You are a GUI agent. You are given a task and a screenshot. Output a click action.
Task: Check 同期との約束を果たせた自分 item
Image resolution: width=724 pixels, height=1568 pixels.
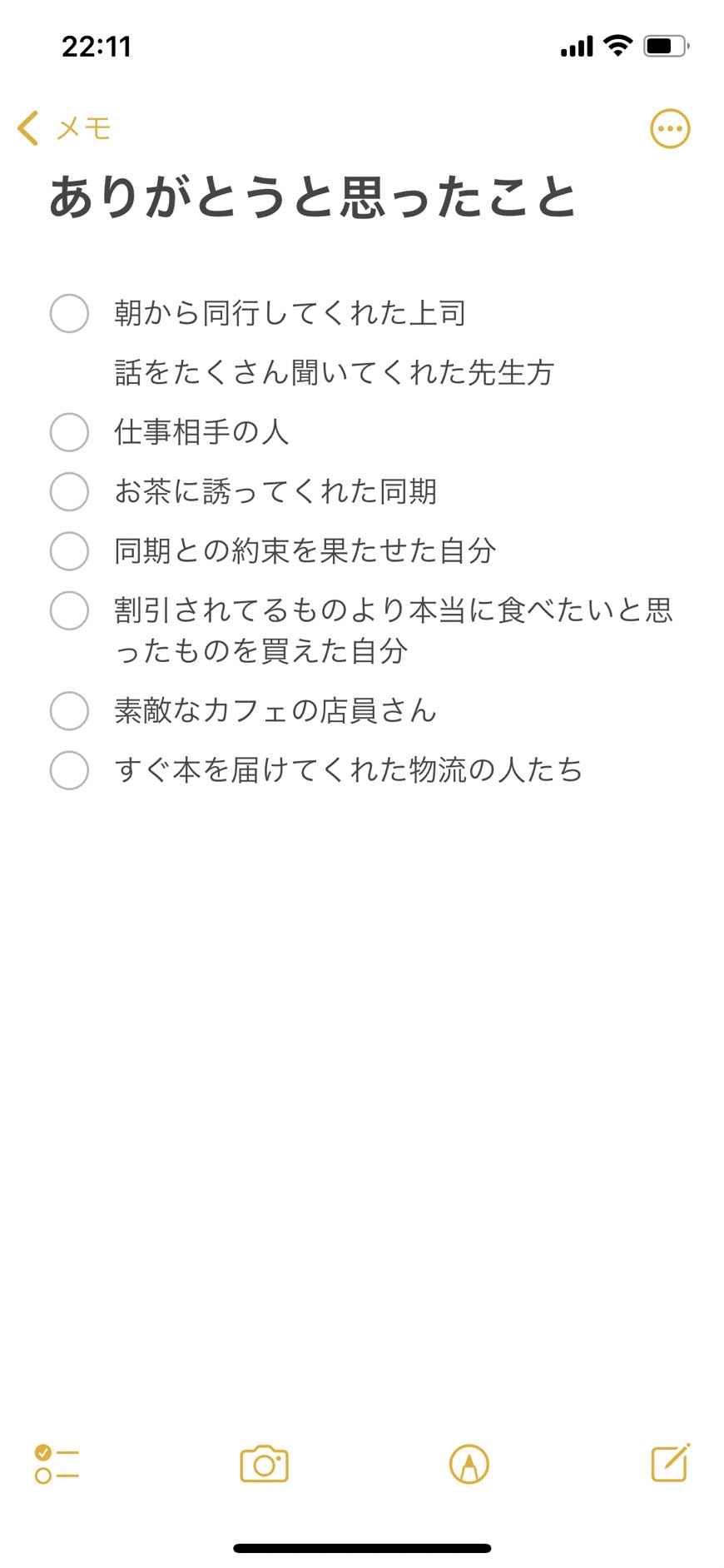(x=69, y=551)
